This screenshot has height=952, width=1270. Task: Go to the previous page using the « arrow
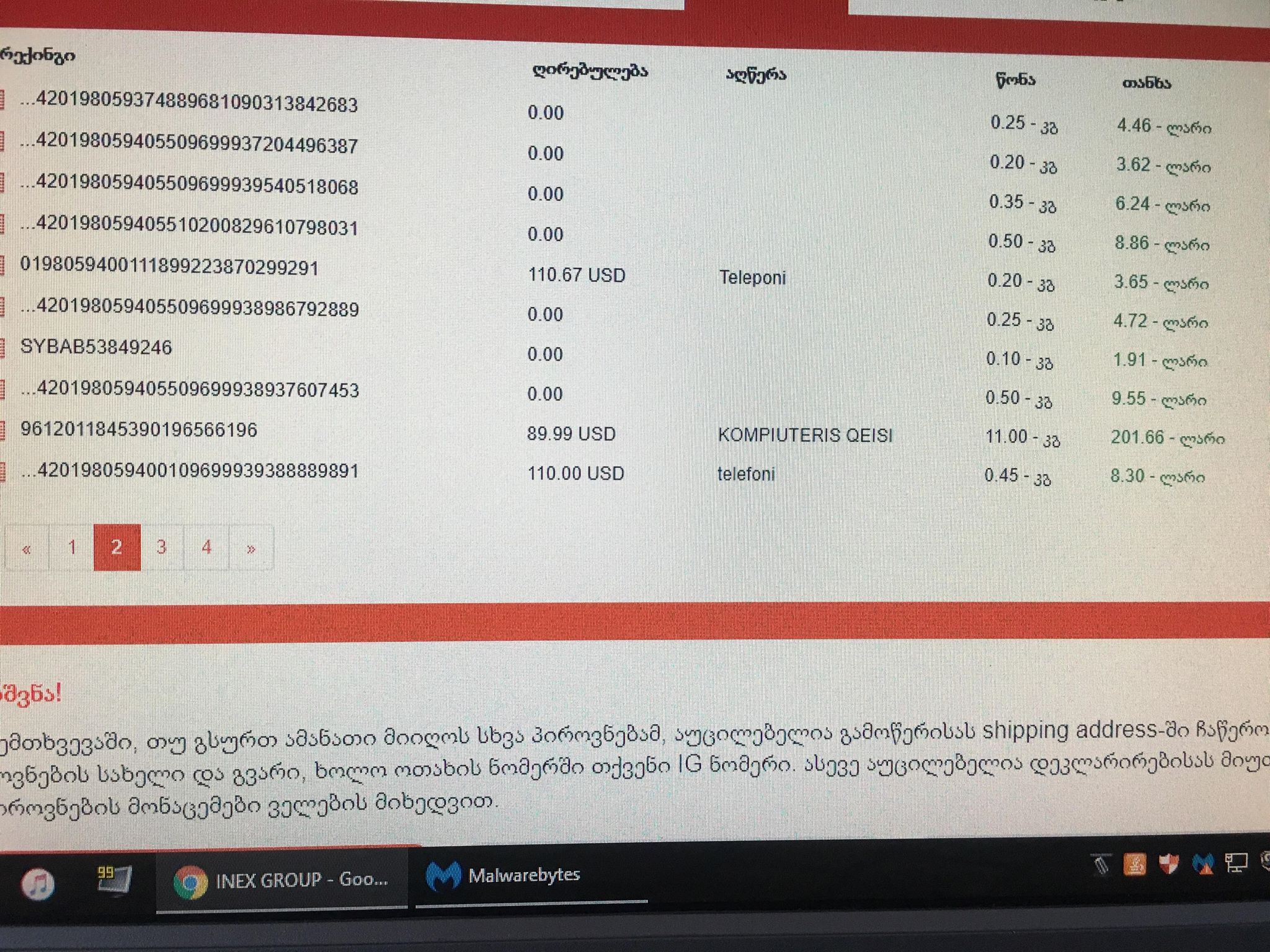[27, 549]
